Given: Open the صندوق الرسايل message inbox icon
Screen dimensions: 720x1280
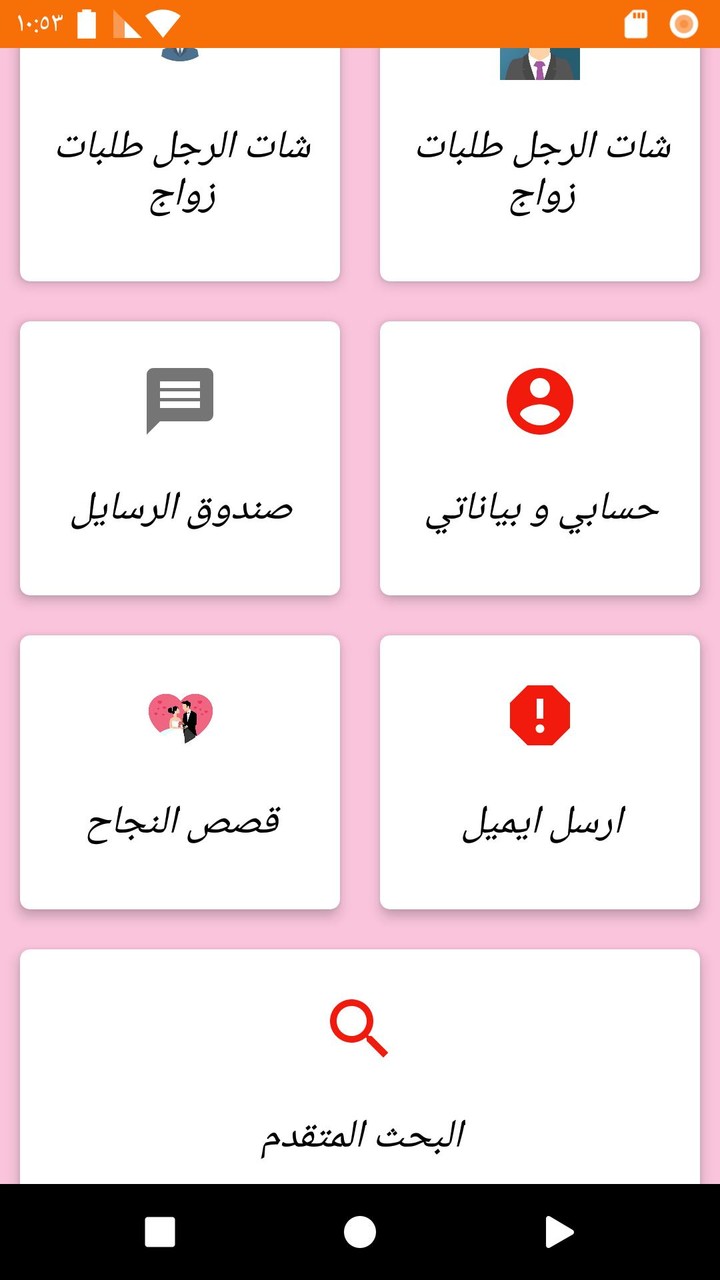Looking at the screenshot, I should 180,399.
